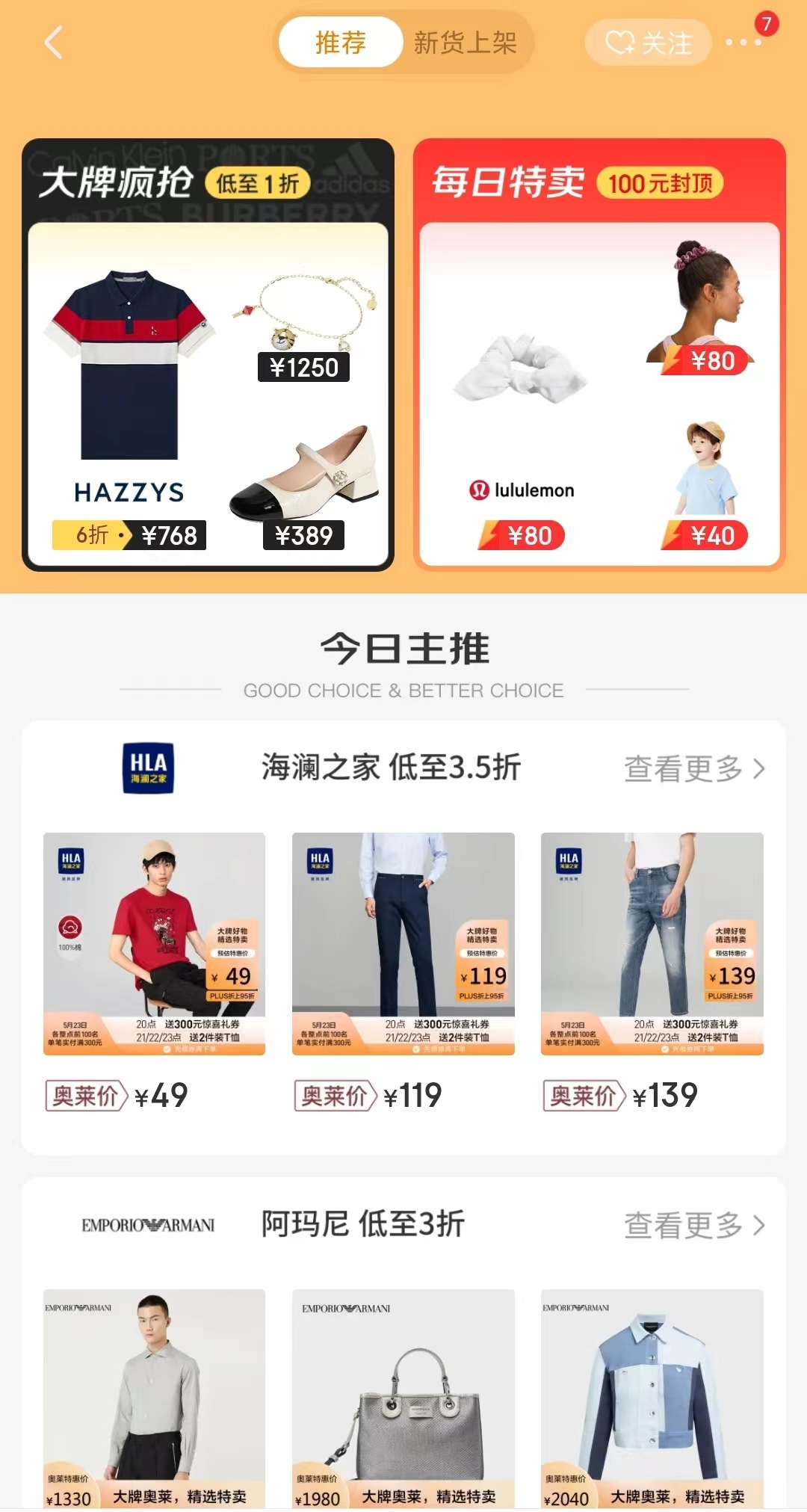Open the three-dot overflow menu
This screenshot has height=1512, width=807.
coord(743,43)
